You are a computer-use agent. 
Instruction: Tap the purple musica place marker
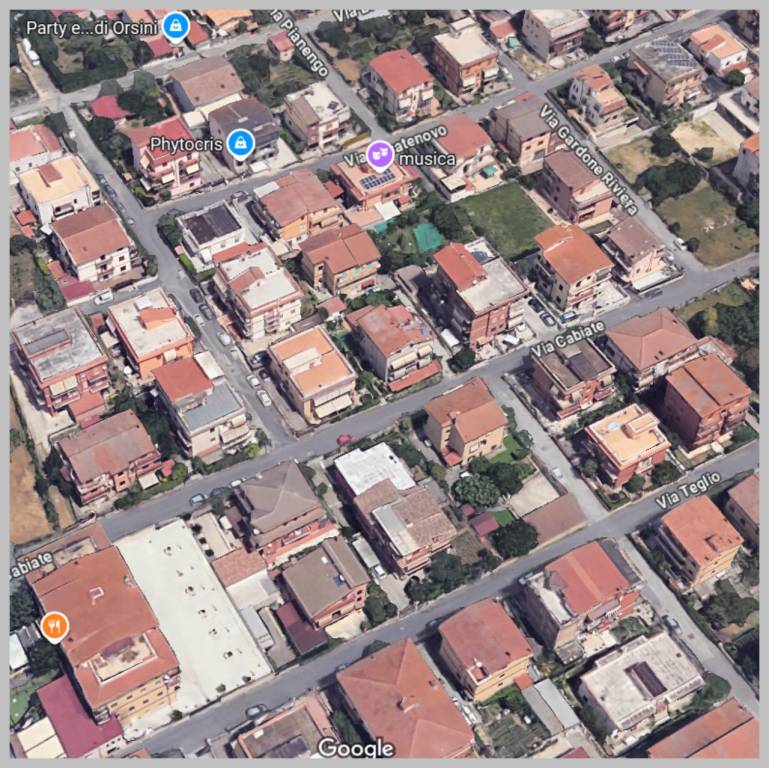380,154
